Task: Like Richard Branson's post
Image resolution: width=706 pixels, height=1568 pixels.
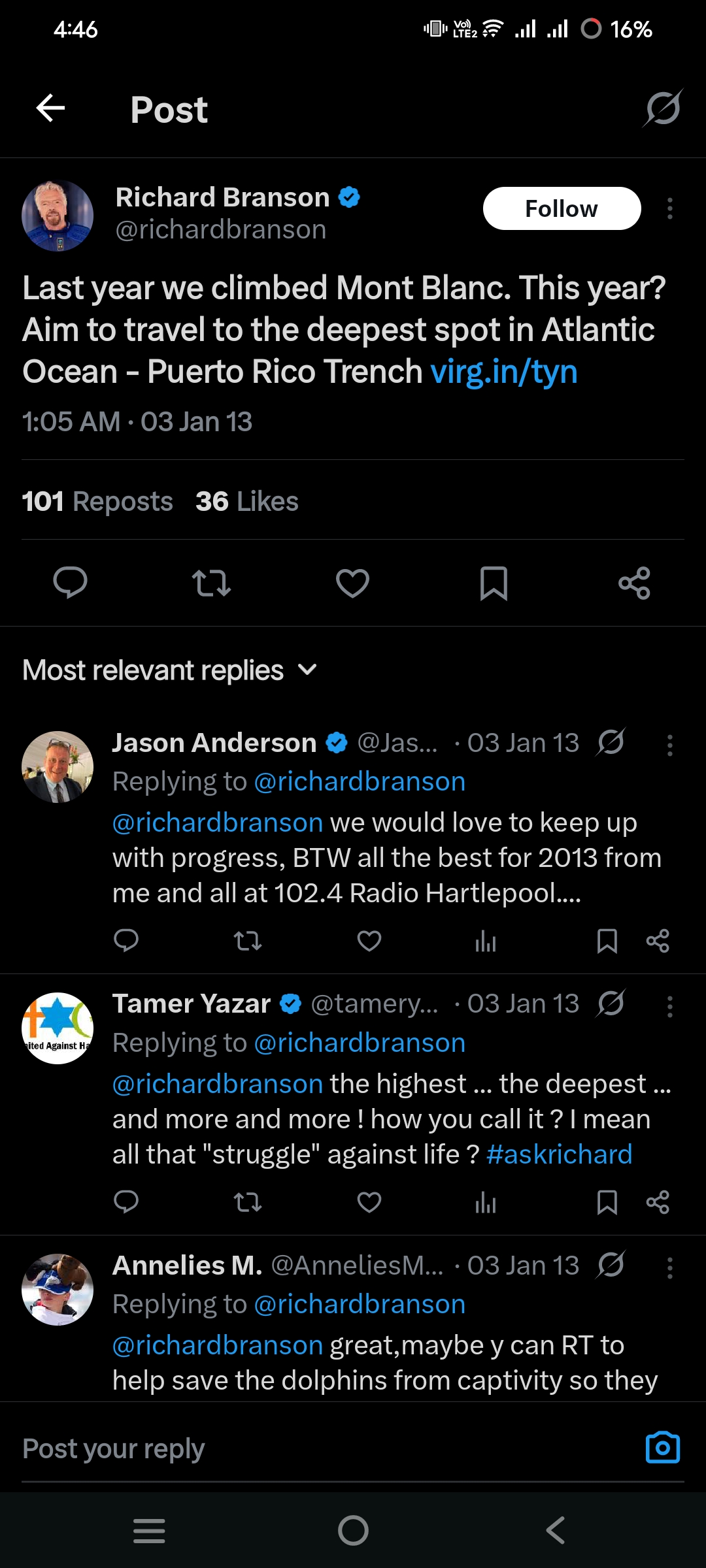Action: (x=352, y=583)
